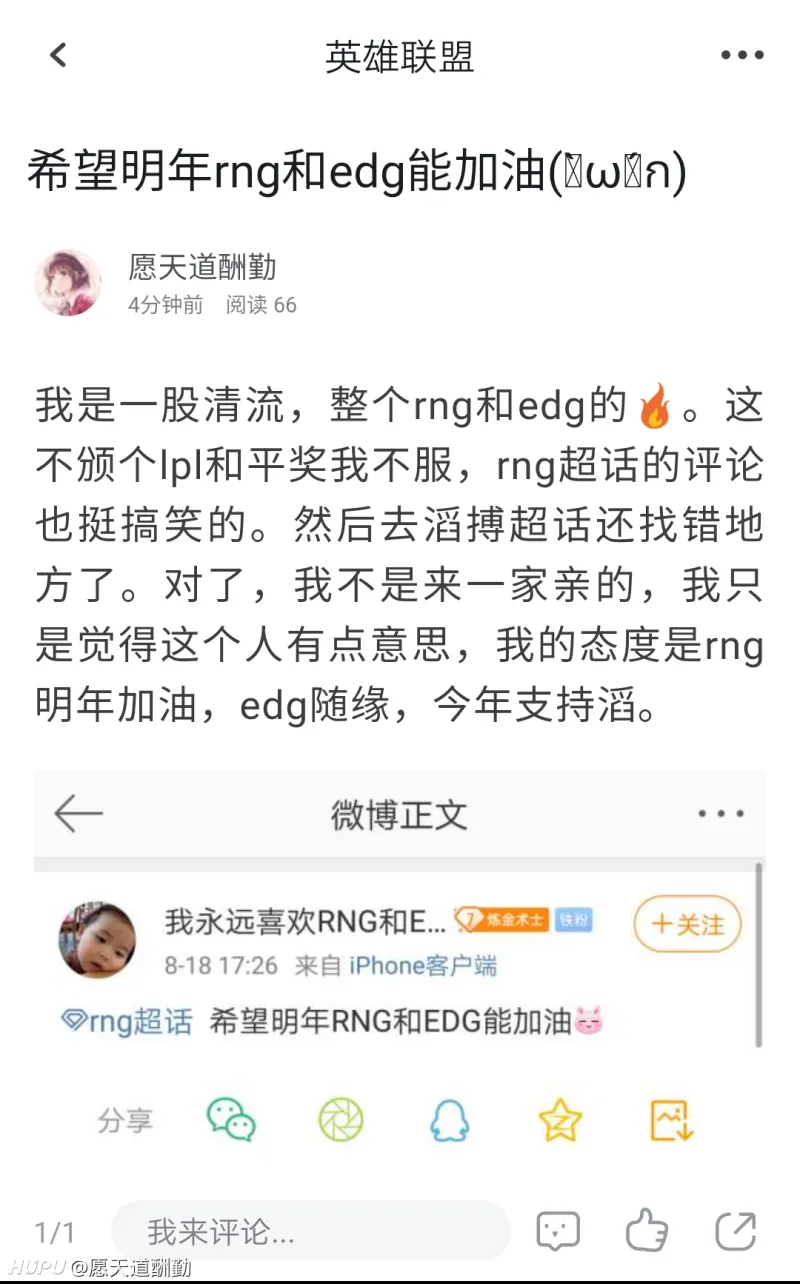Viewport: 800px width, 1284px height.
Task: Like the post with the thumbs-up icon
Action: [646, 1231]
